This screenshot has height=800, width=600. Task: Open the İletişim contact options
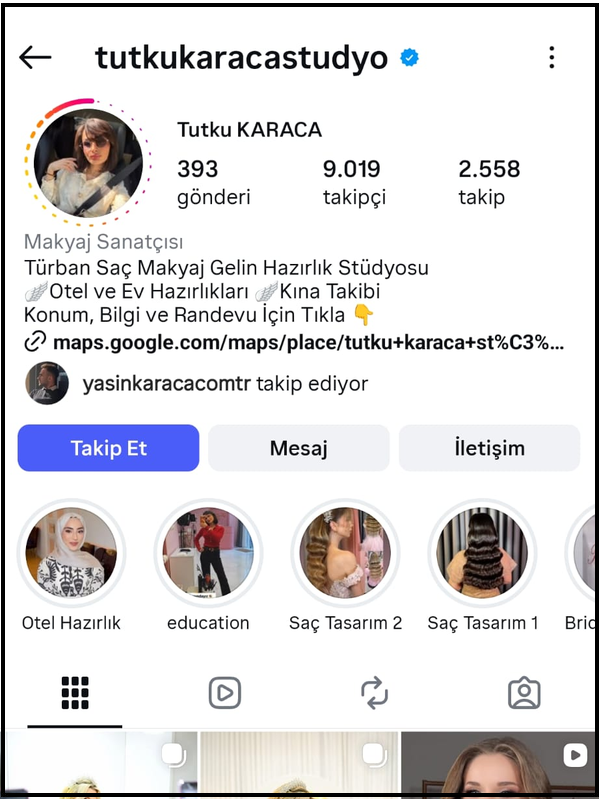(x=489, y=448)
